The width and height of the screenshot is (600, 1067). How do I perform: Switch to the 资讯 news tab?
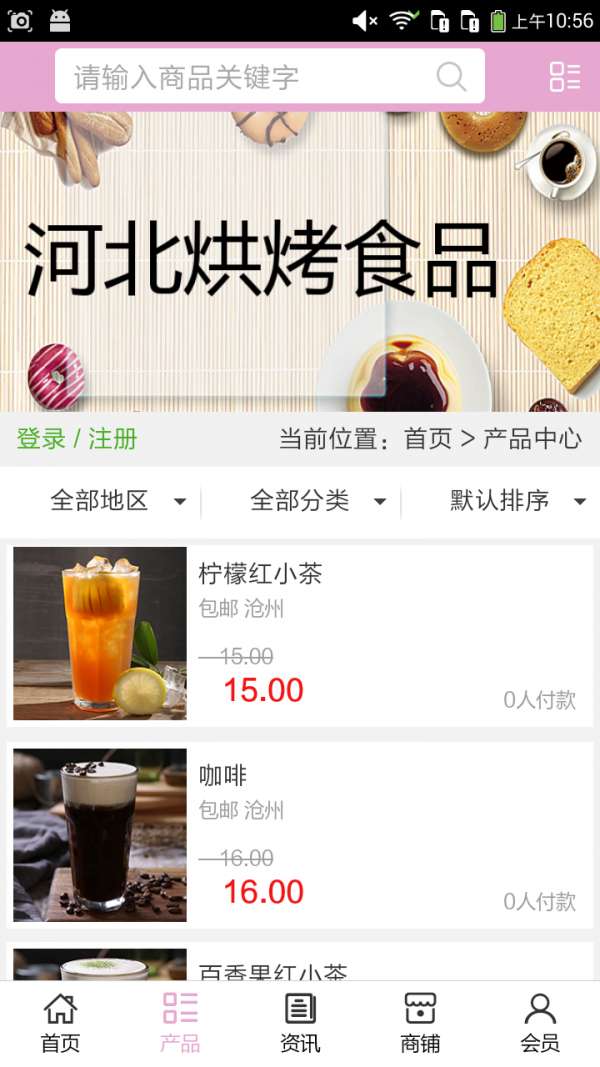[x=300, y=1024]
